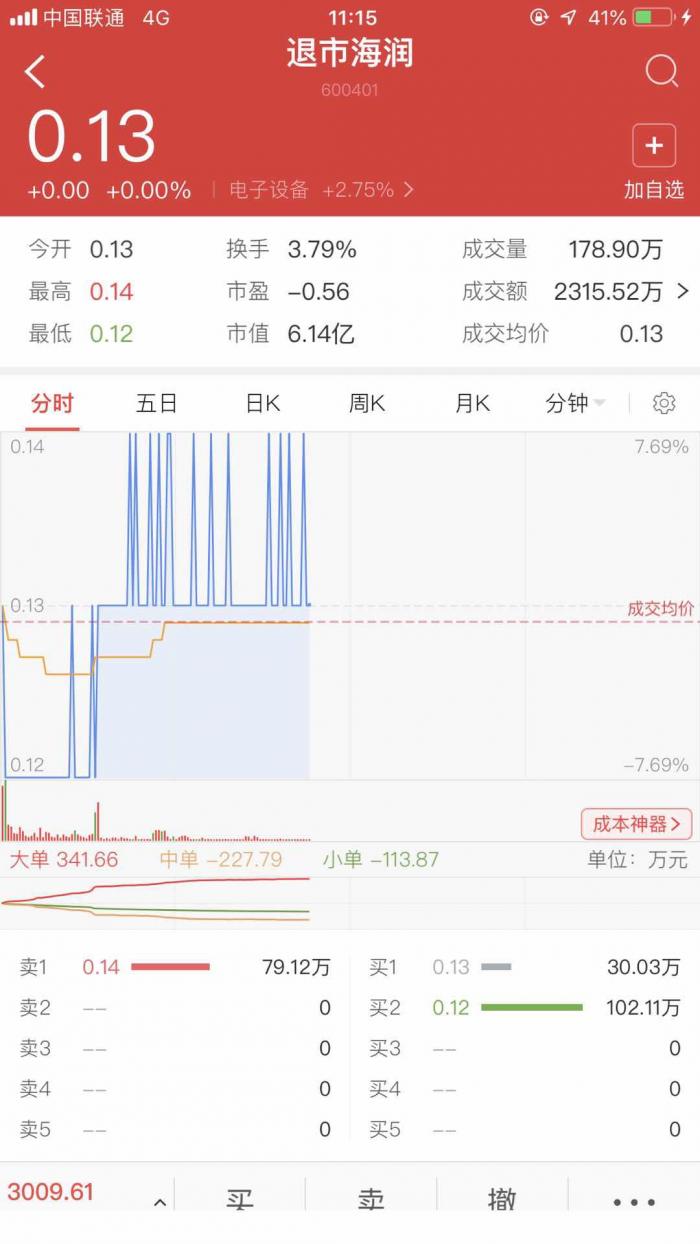View the 月K chart
This screenshot has width=700, height=1244.
[472, 403]
